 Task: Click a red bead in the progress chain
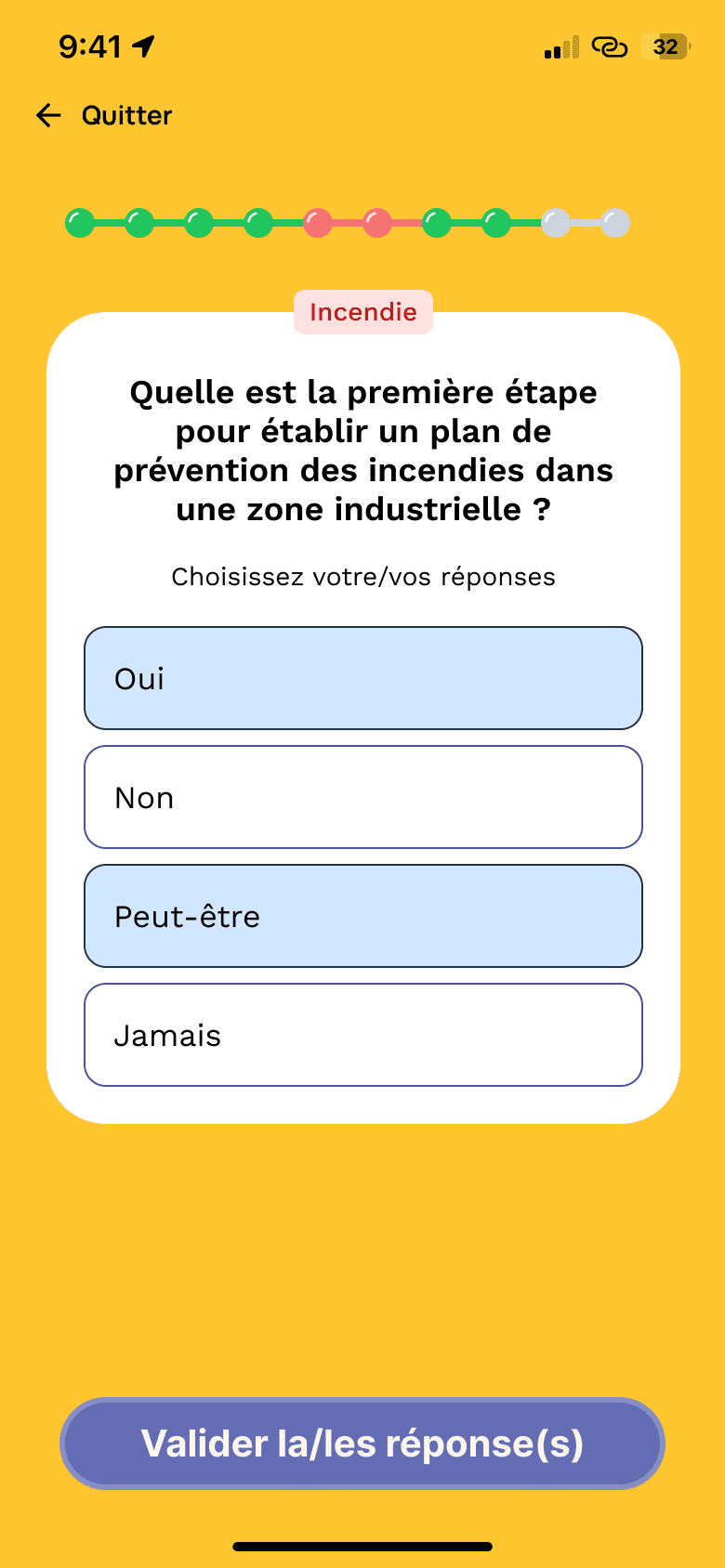317,223
